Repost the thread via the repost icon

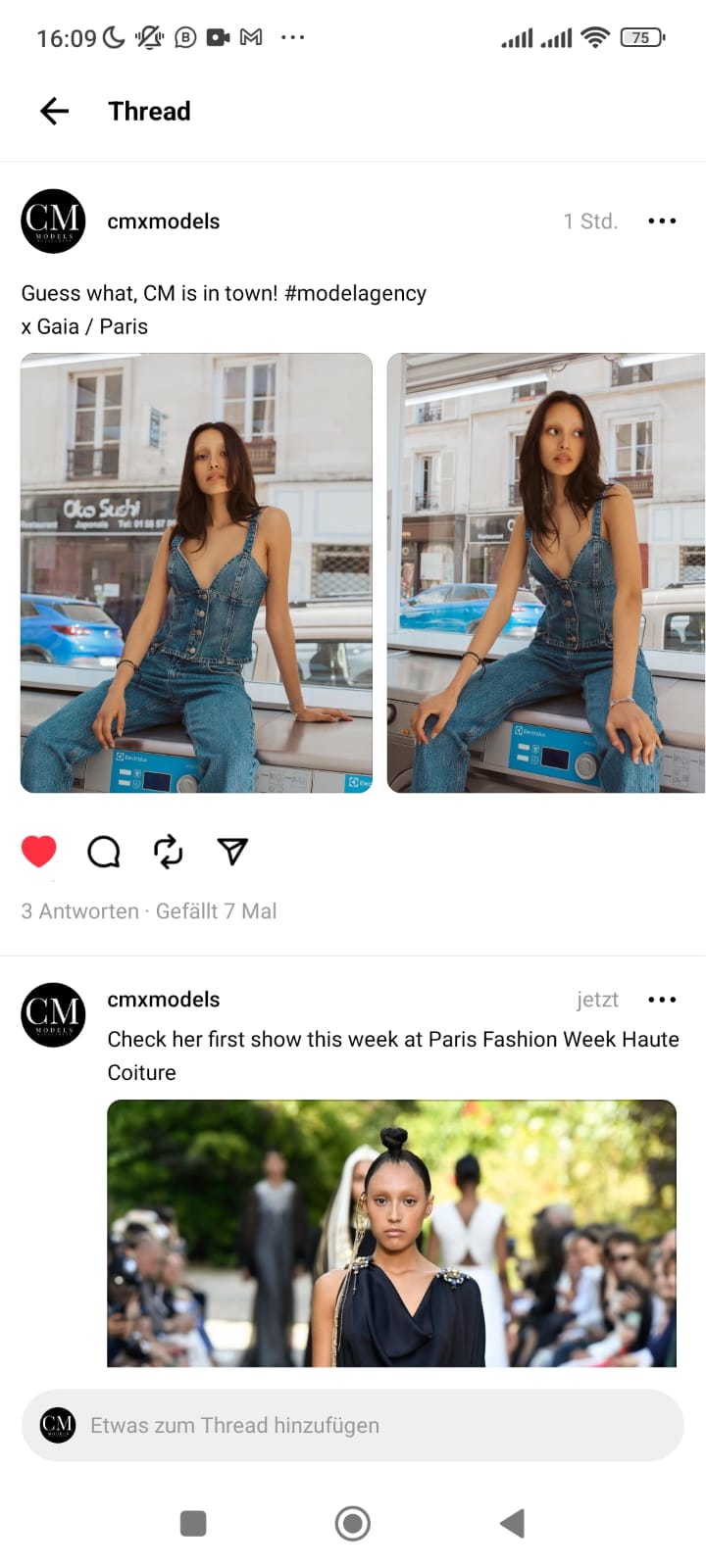(168, 852)
